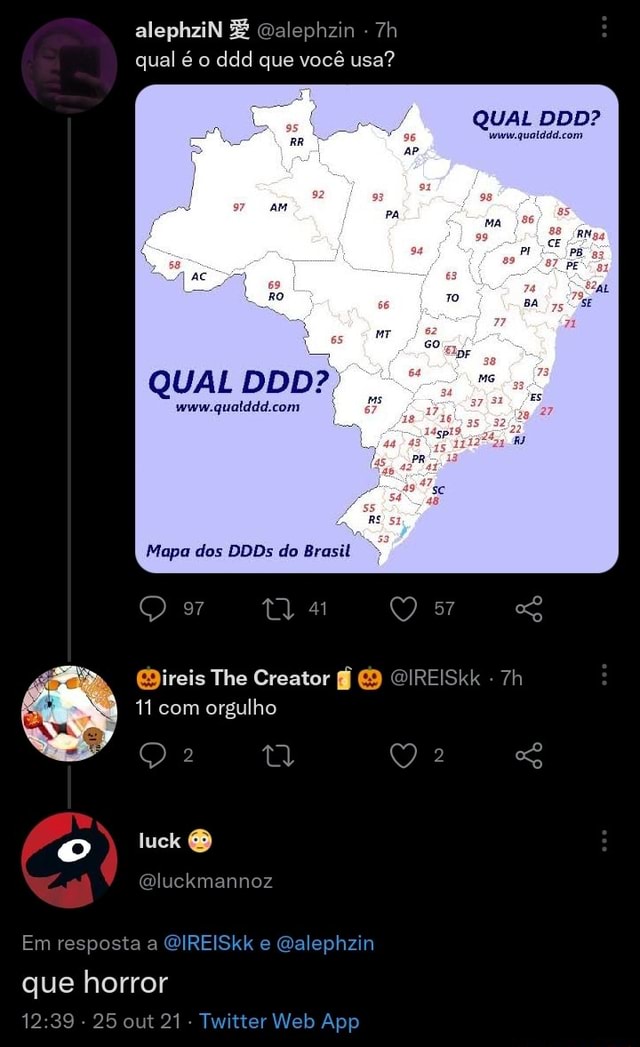Tap the Twitter Web App source link

[279, 1021]
